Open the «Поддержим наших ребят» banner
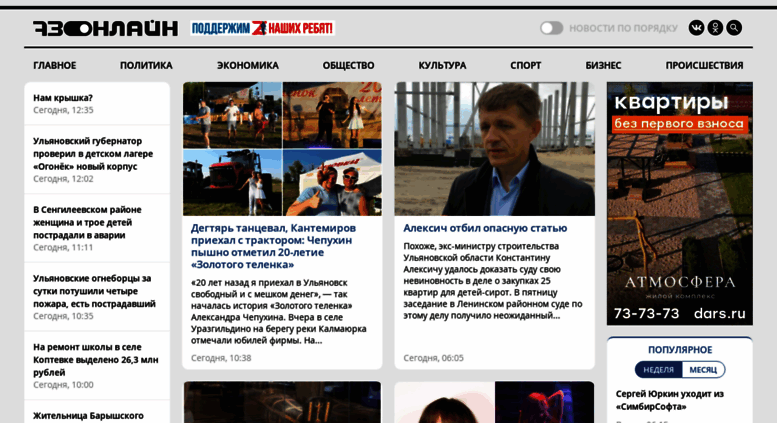Image resolution: width=777 pixels, height=423 pixels. tap(263, 28)
